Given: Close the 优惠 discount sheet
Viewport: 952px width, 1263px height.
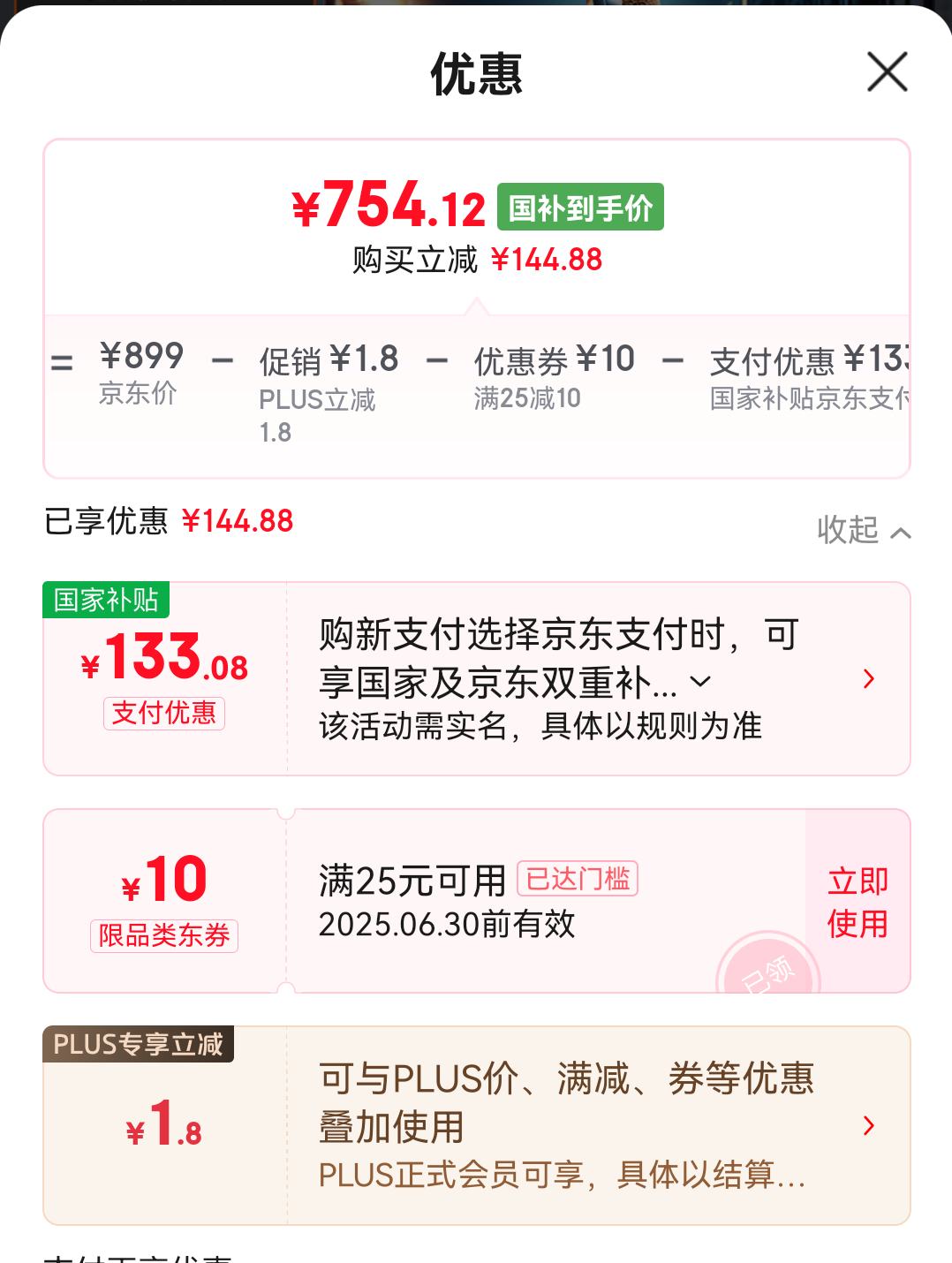Looking at the screenshot, I should coord(887,72).
